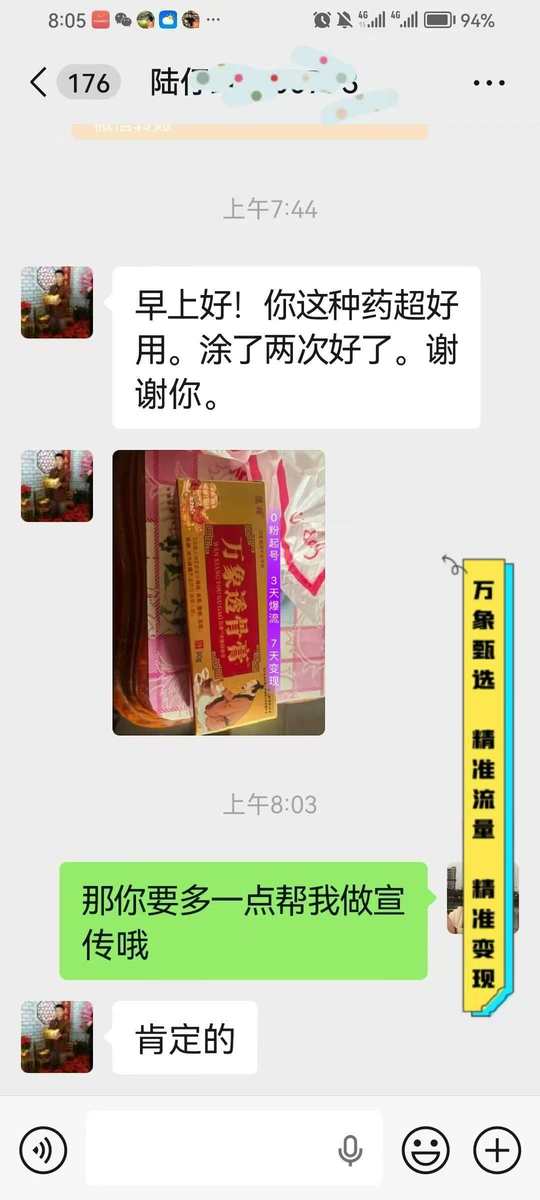Go back to the chat list
Screen dimensions: 540x1200
(38, 82)
